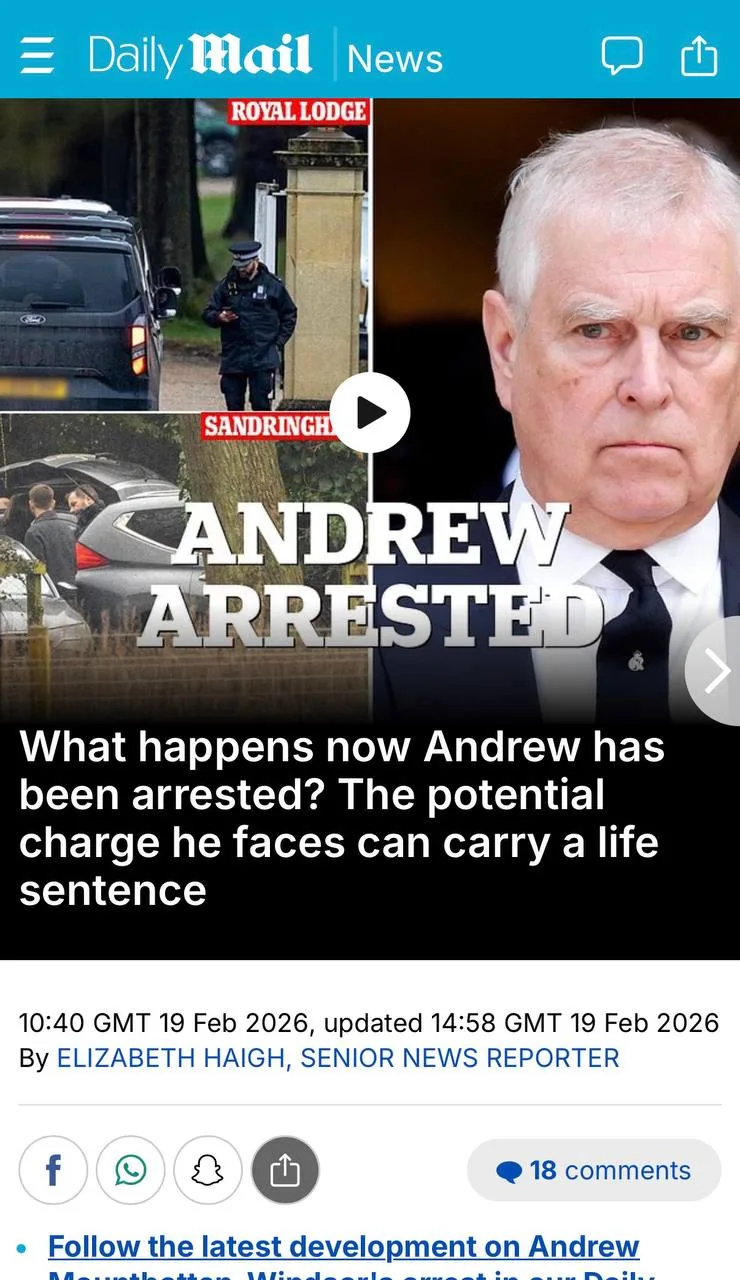
Task: Go to the Daily Mail homepage
Action: 200,56
